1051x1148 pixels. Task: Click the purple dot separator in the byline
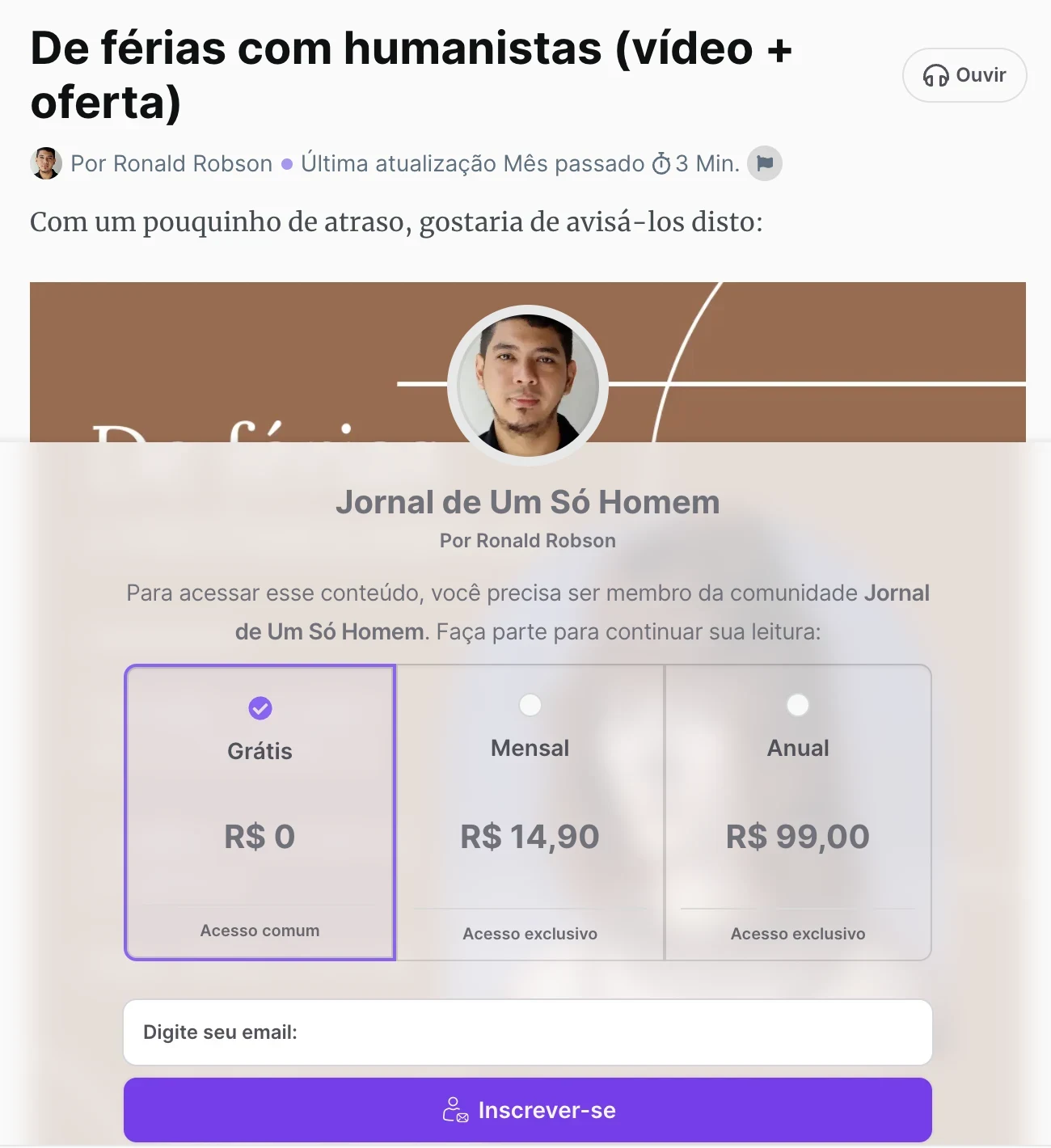click(x=286, y=163)
